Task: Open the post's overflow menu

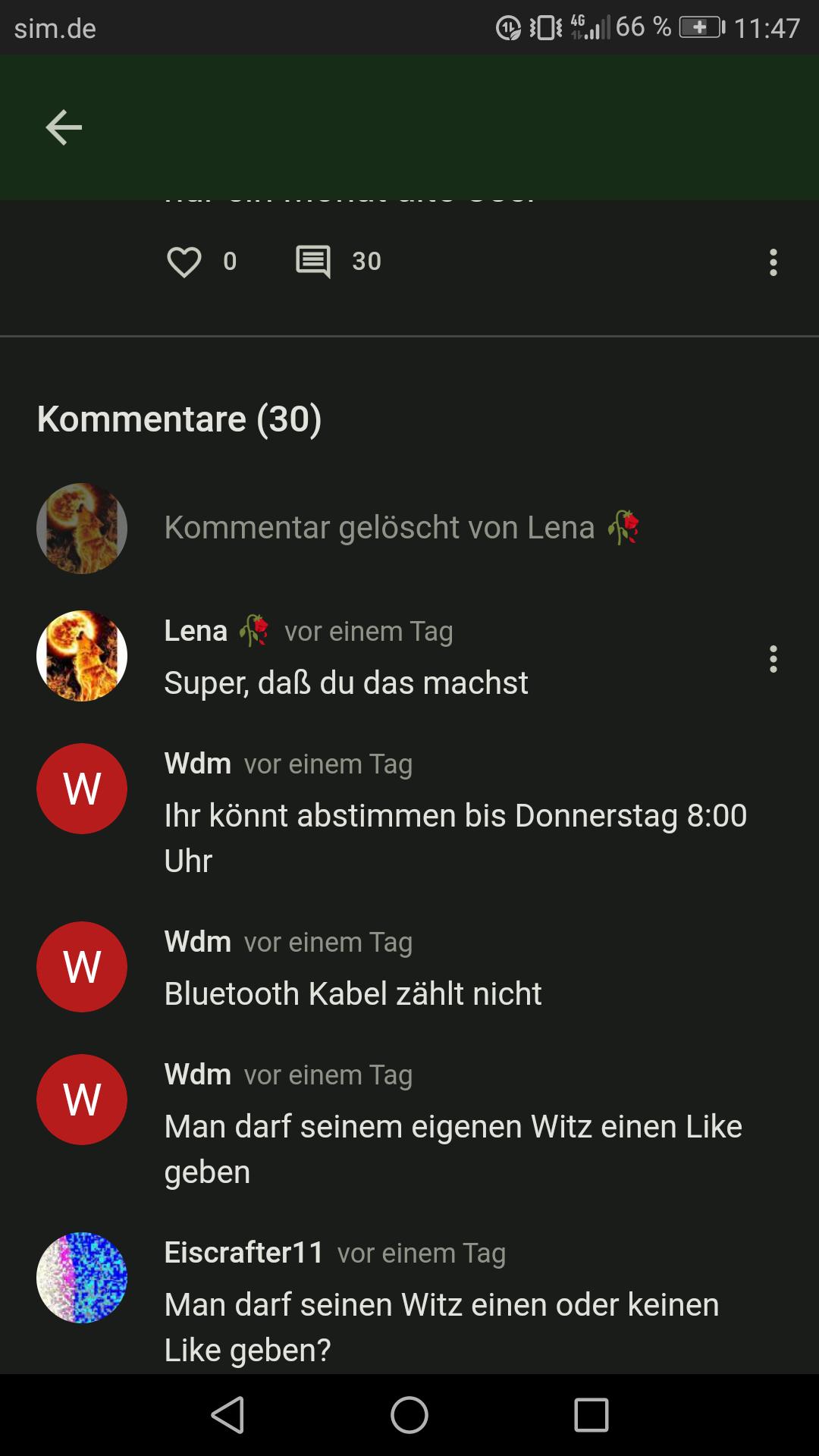Action: (x=773, y=262)
